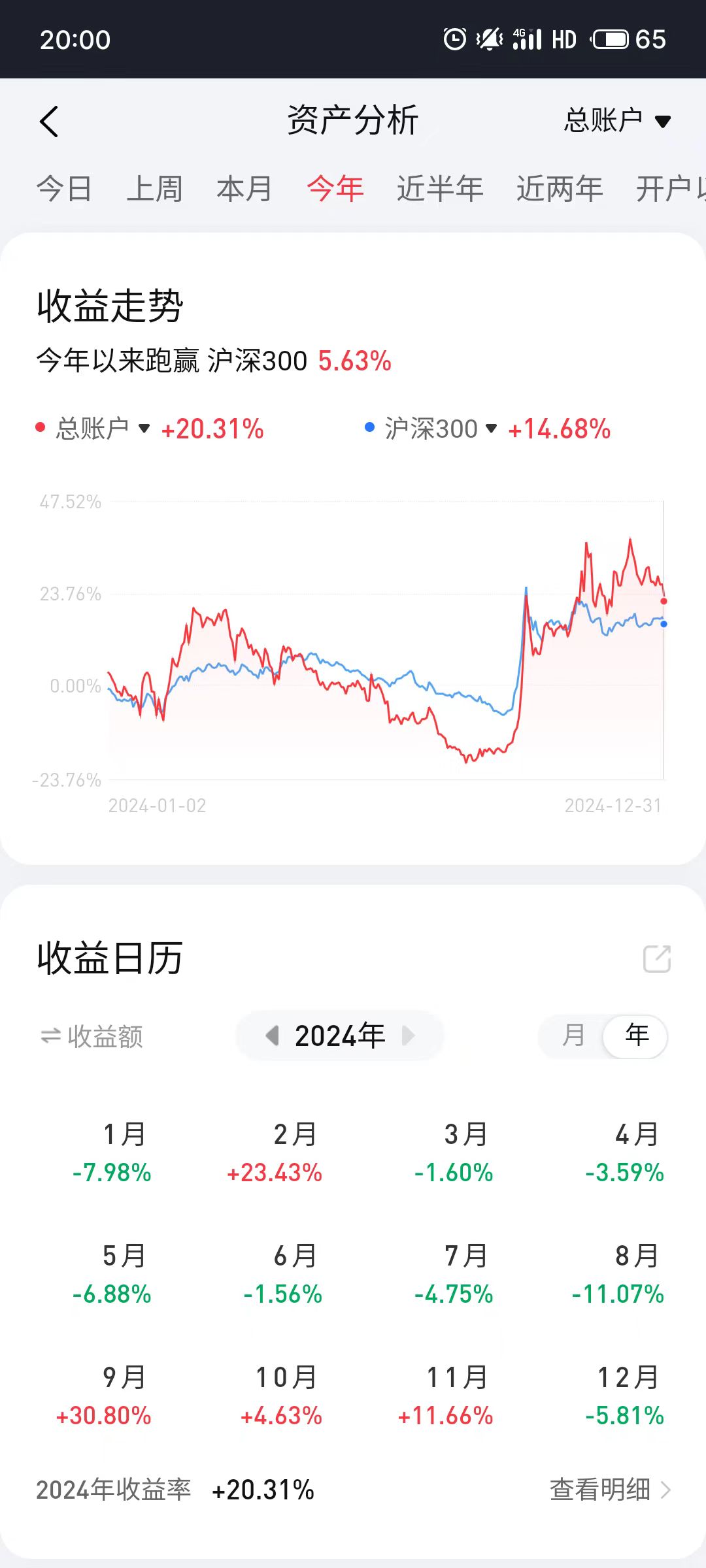The width and height of the screenshot is (706, 1568).
Task: Open the 总账户 account selector in header
Action: (x=617, y=121)
